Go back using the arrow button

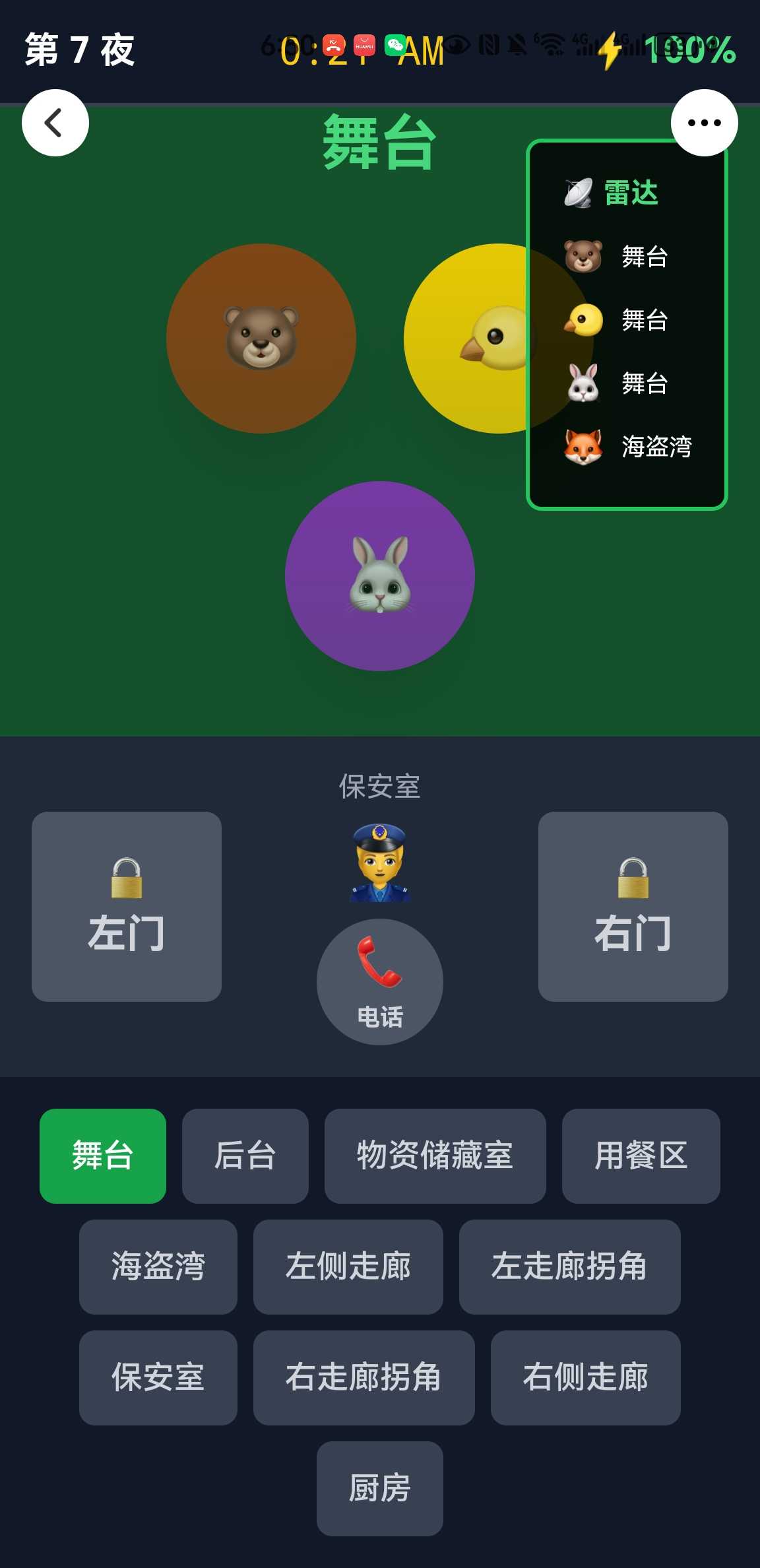55,123
